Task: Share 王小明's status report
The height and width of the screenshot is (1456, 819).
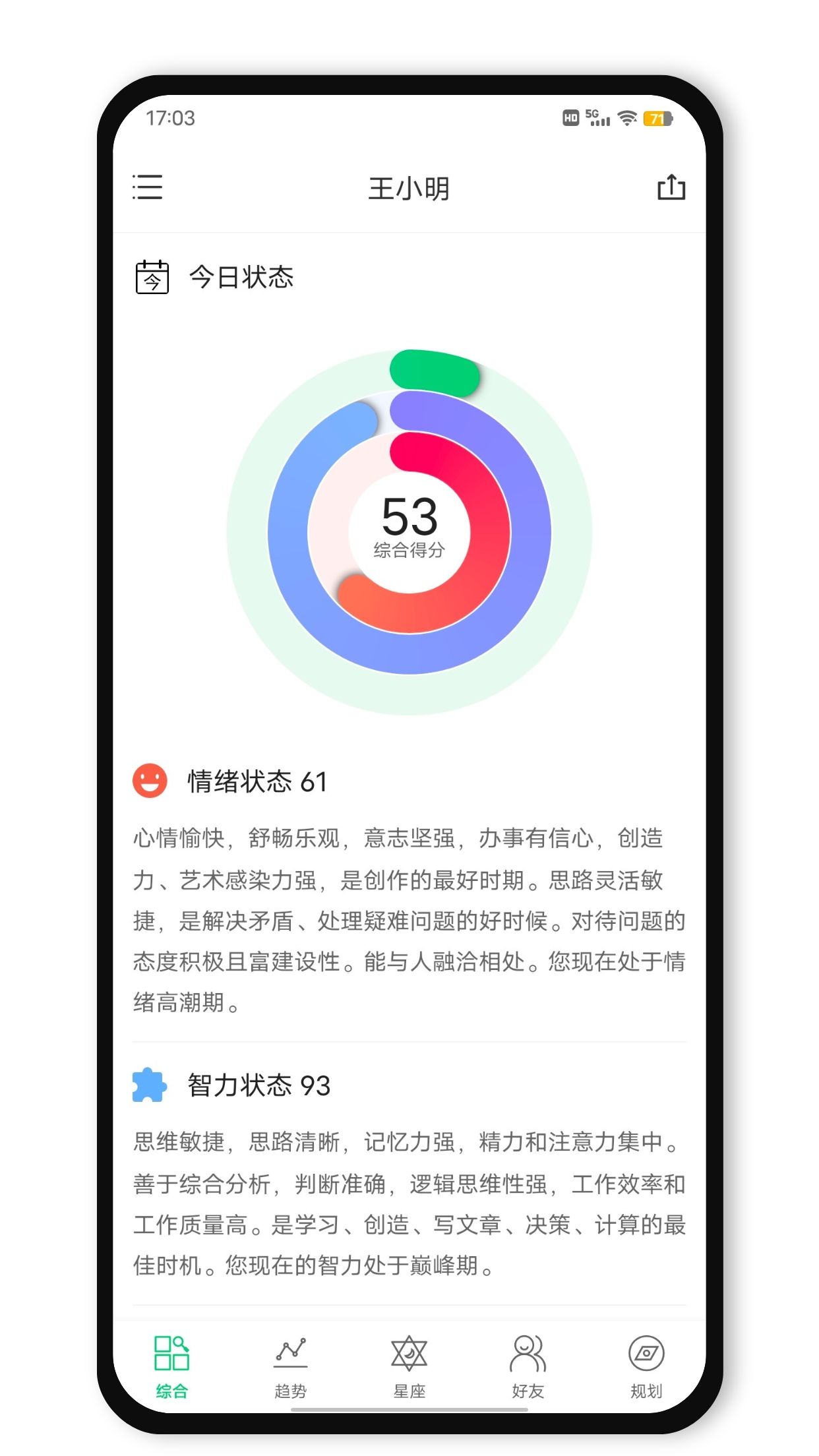Action: [671, 187]
